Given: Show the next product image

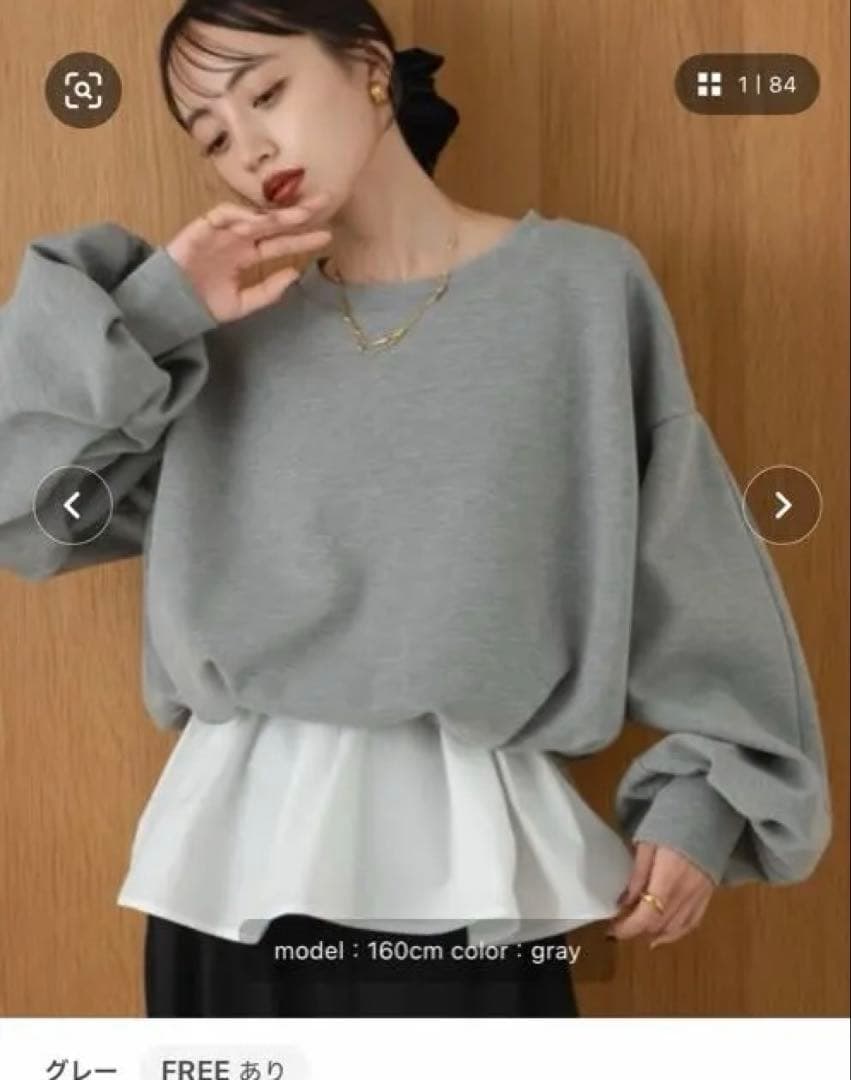Looking at the screenshot, I should click(782, 506).
